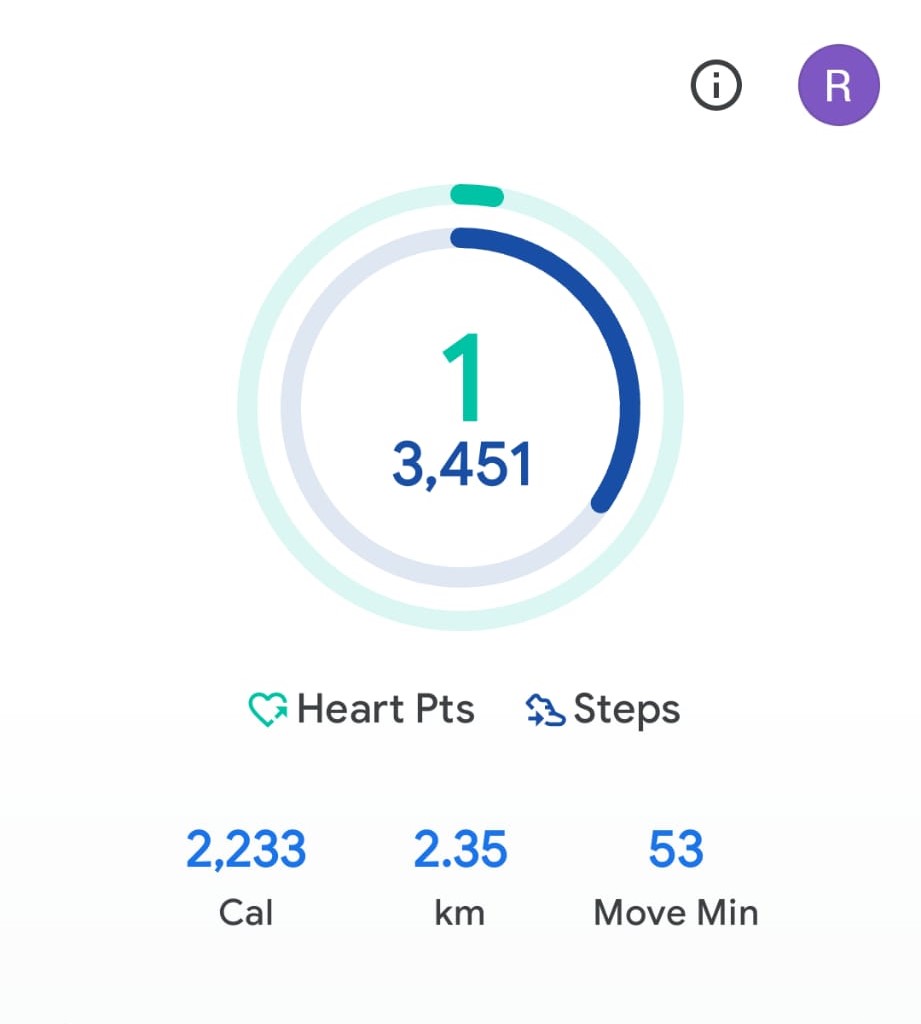Screen dimensions: 921x1024
Task: Open the 53 Move Min stat
Action: pyautogui.click(x=676, y=874)
